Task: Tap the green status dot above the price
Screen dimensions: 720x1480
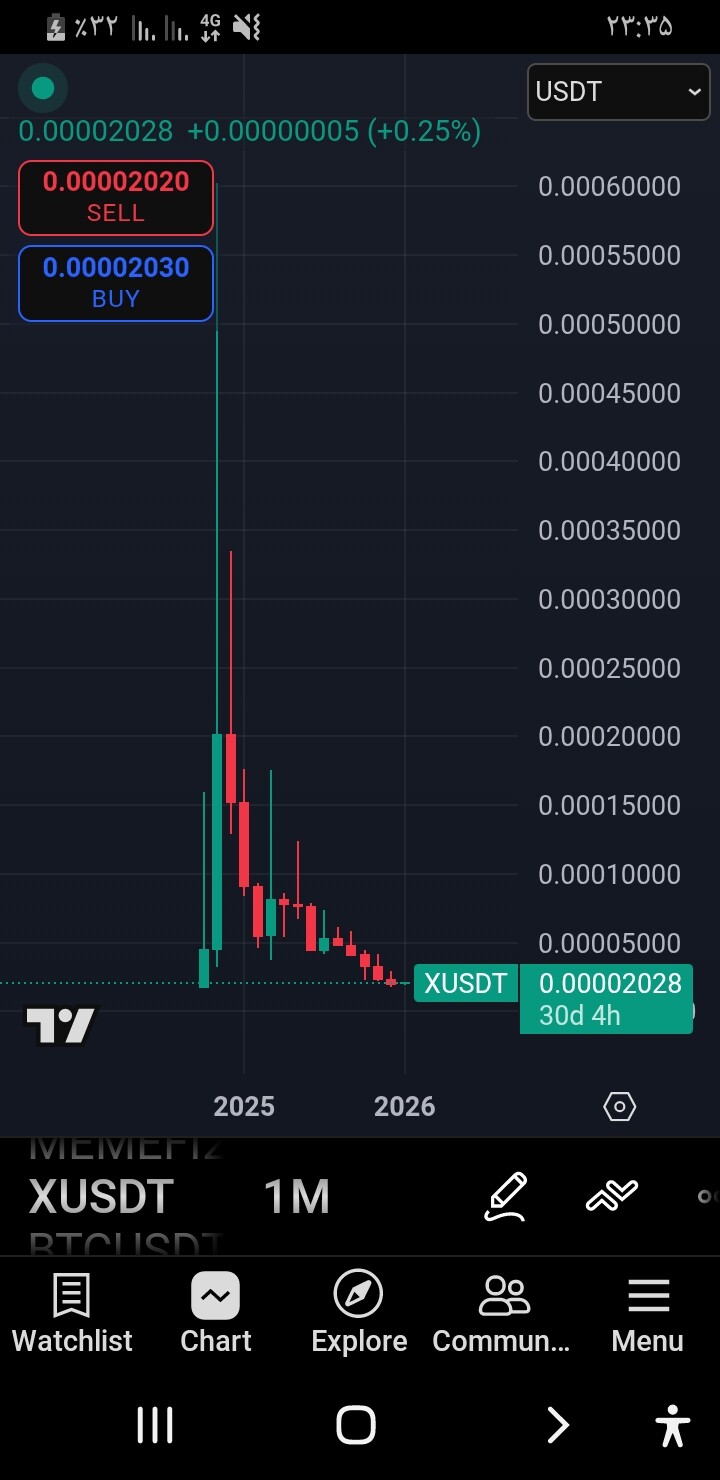Action: click(x=43, y=88)
